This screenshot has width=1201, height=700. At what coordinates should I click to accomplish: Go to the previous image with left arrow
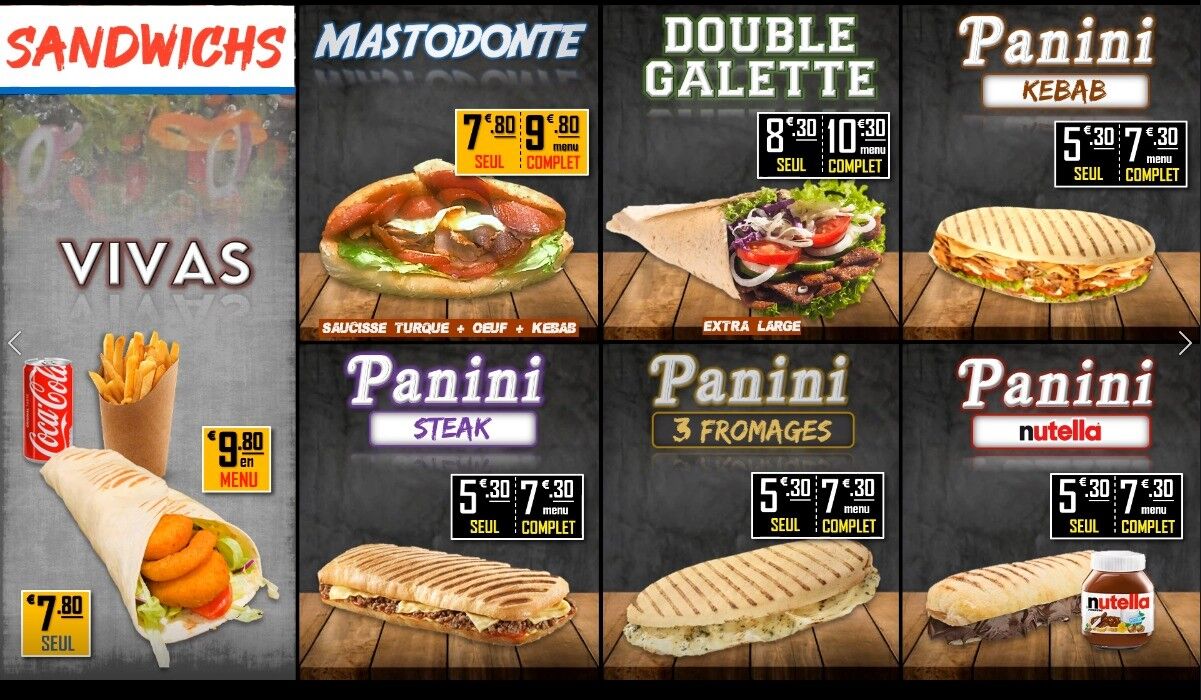14,343
